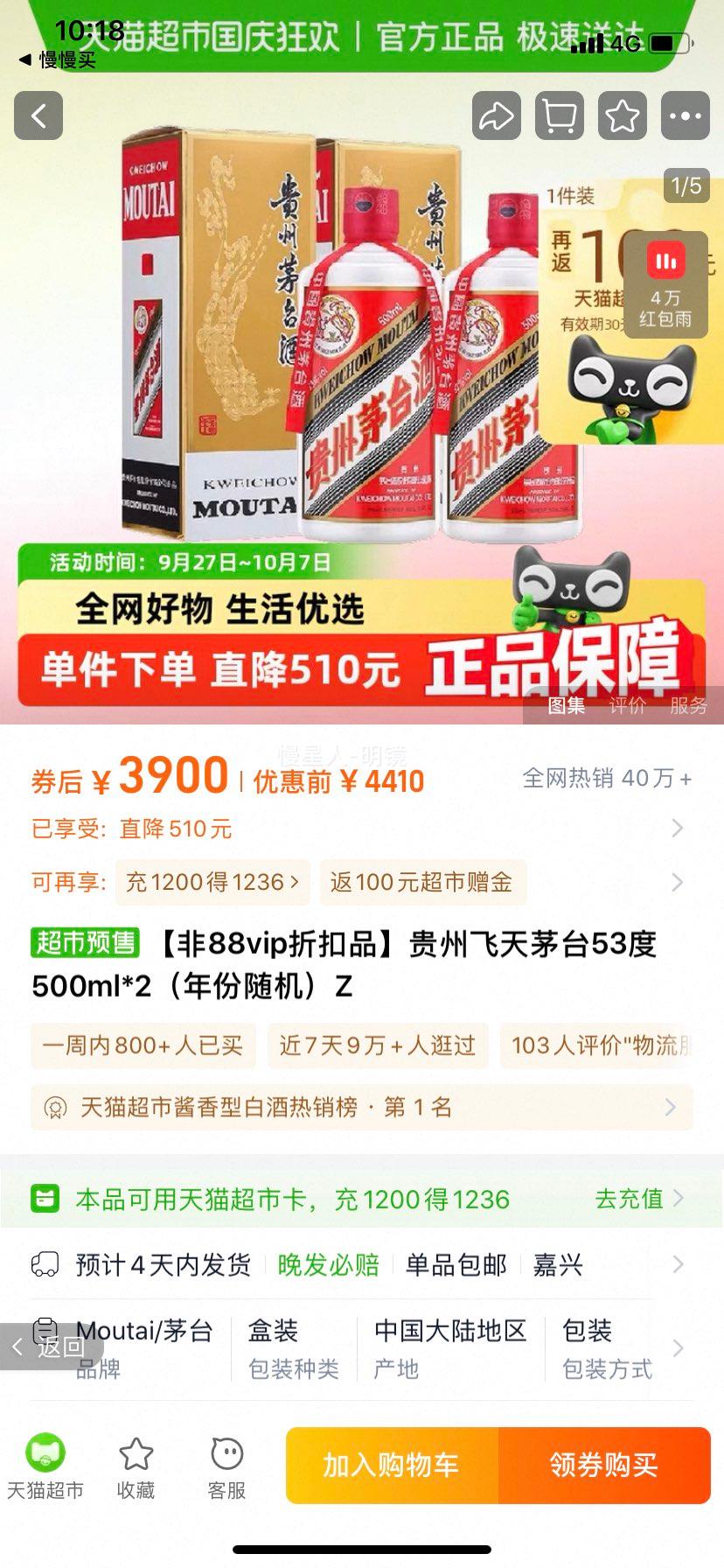Image resolution: width=724 pixels, height=1568 pixels.
Task: Go back using the top-left arrow
Action: point(38,115)
